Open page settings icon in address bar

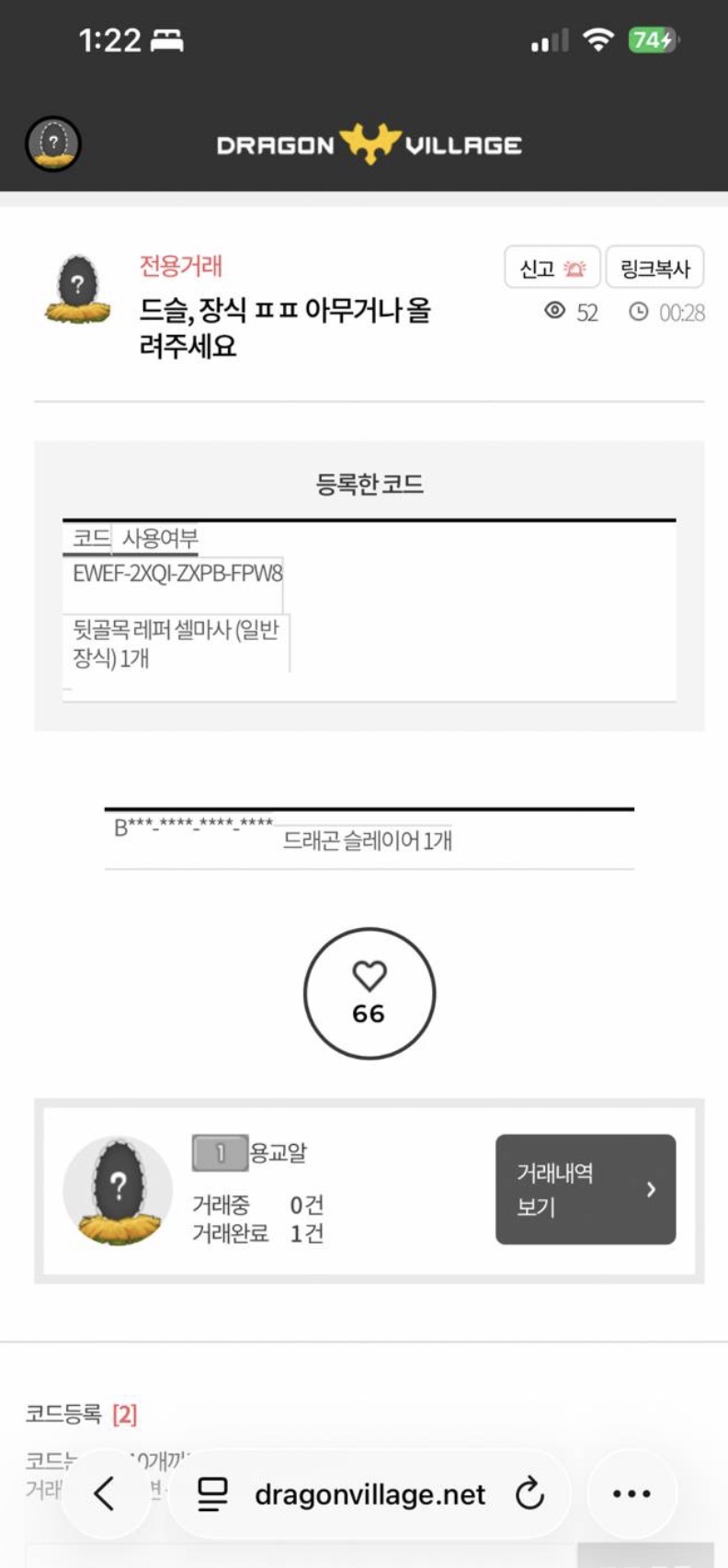213,1494
